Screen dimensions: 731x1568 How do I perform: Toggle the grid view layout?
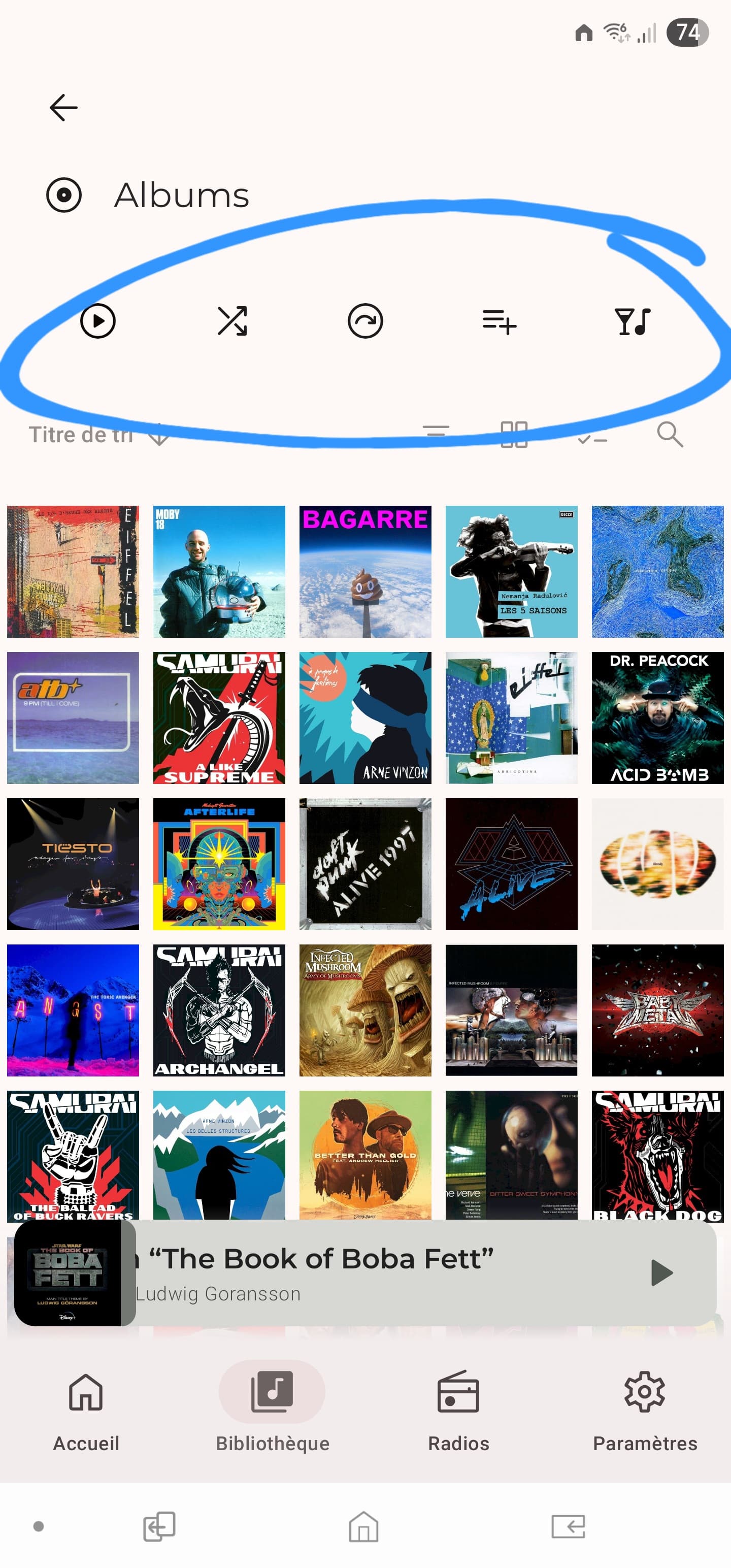(514, 435)
